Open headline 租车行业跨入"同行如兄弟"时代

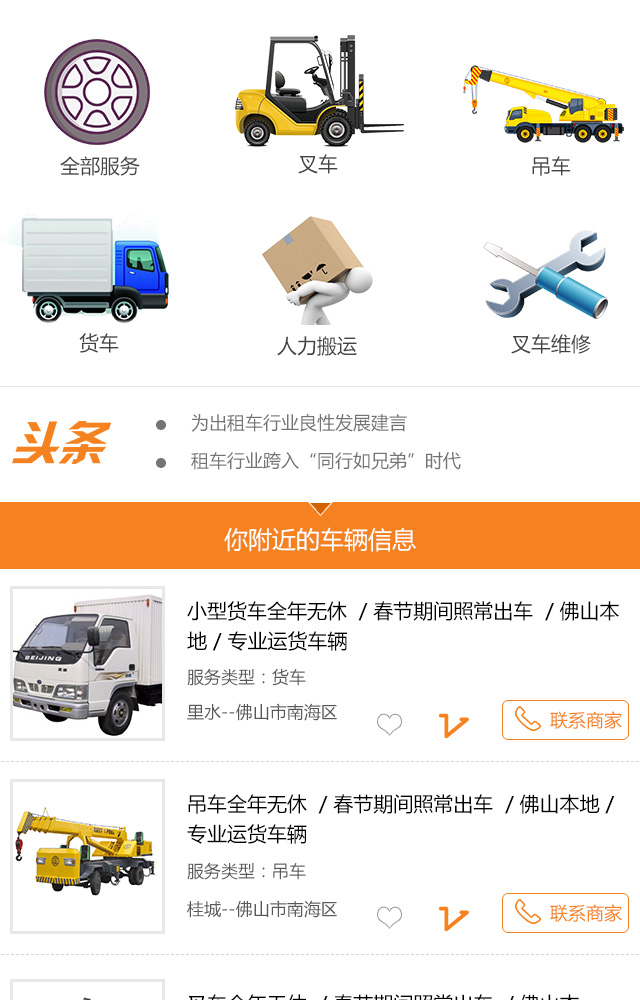(326, 461)
